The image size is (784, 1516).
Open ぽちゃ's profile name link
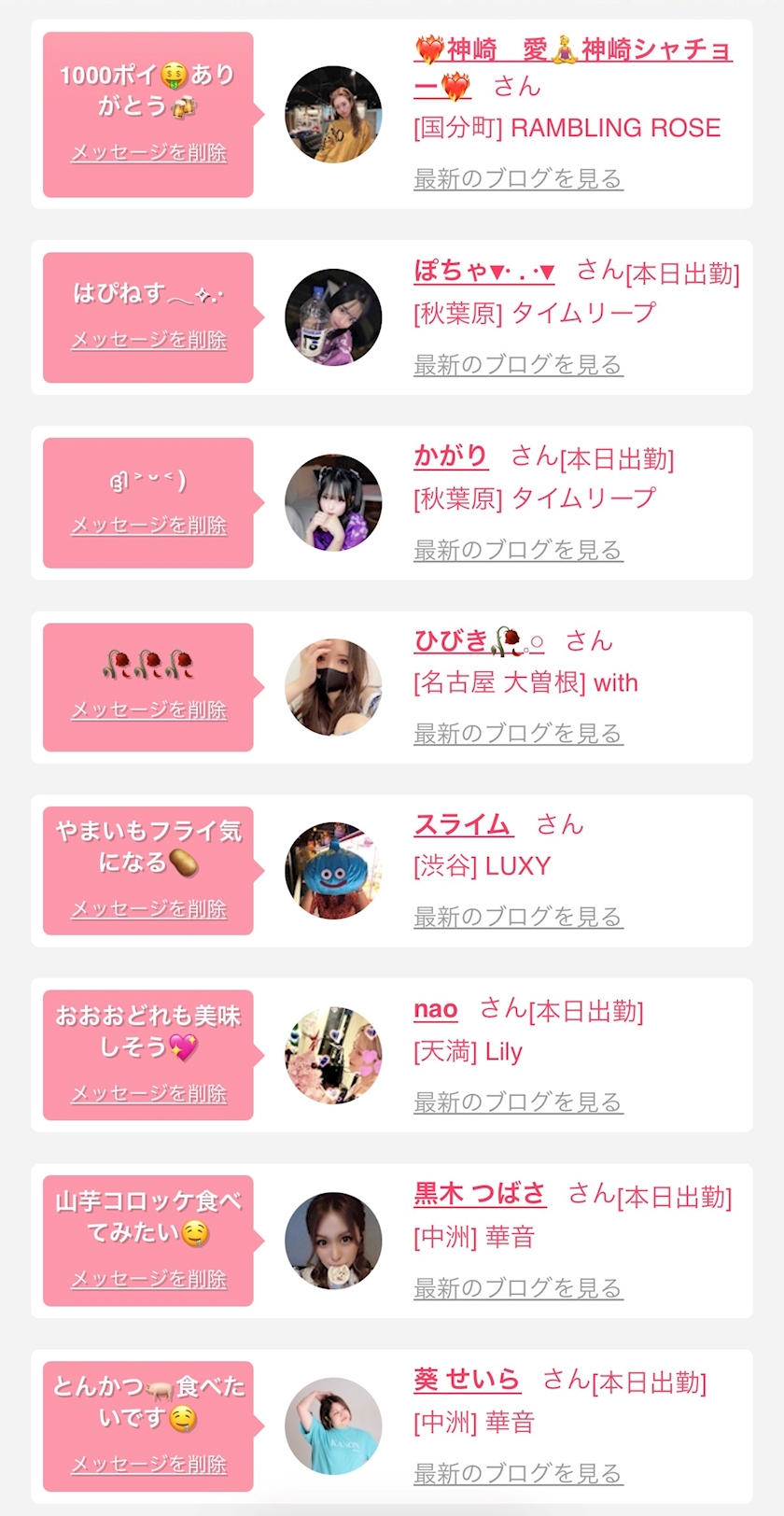[x=484, y=272]
